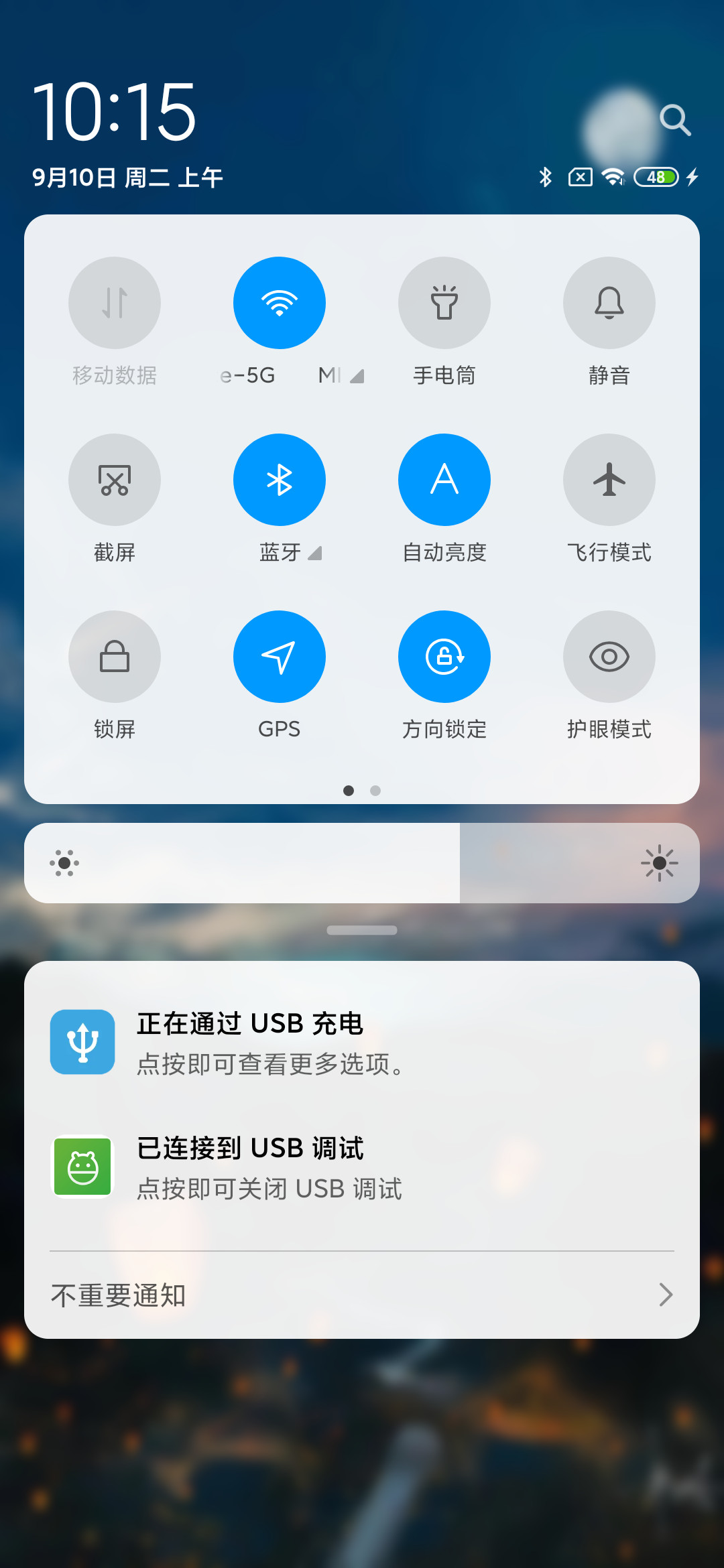Image resolution: width=724 pixels, height=1568 pixels.
Task: Turn on 手电筒 flashlight
Action: click(444, 303)
